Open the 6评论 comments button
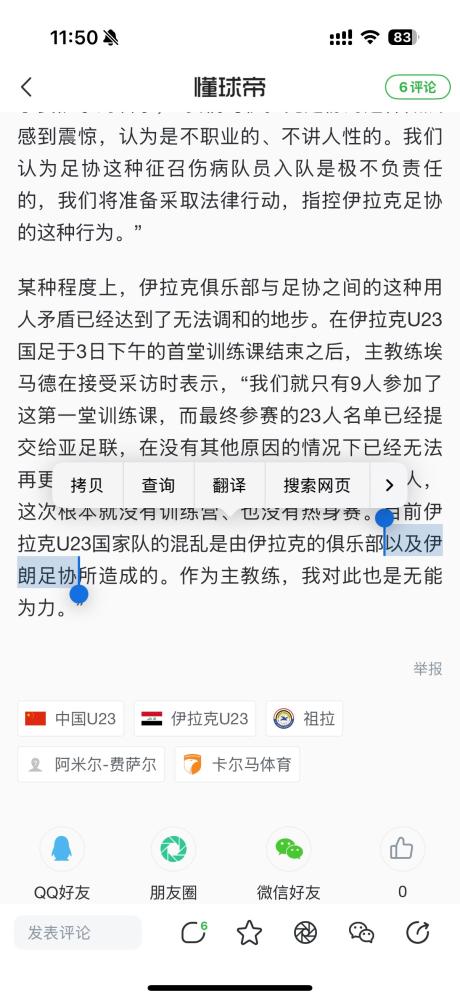The width and height of the screenshot is (460, 1000). tap(417, 87)
